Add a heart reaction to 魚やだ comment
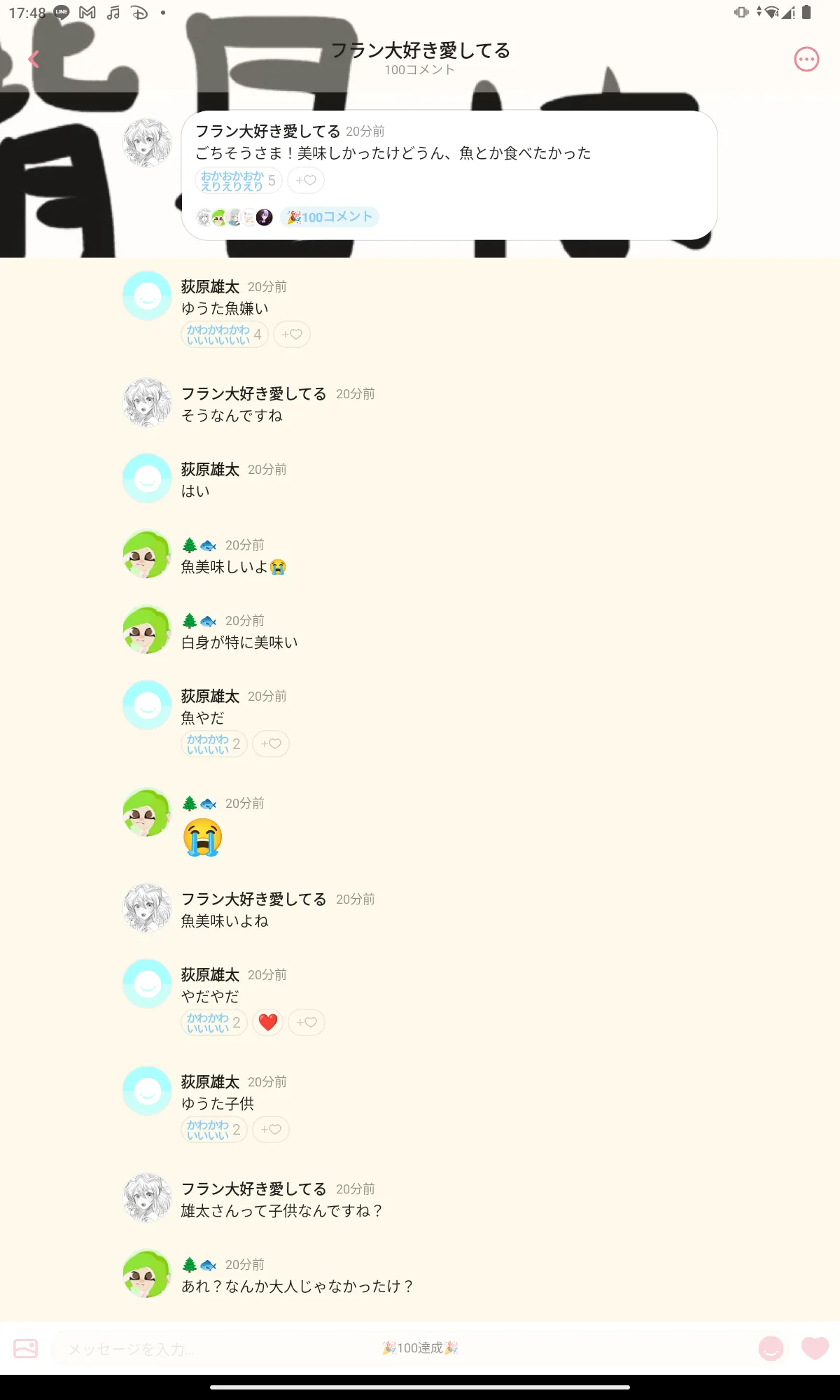840x1400 pixels. click(271, 744)
